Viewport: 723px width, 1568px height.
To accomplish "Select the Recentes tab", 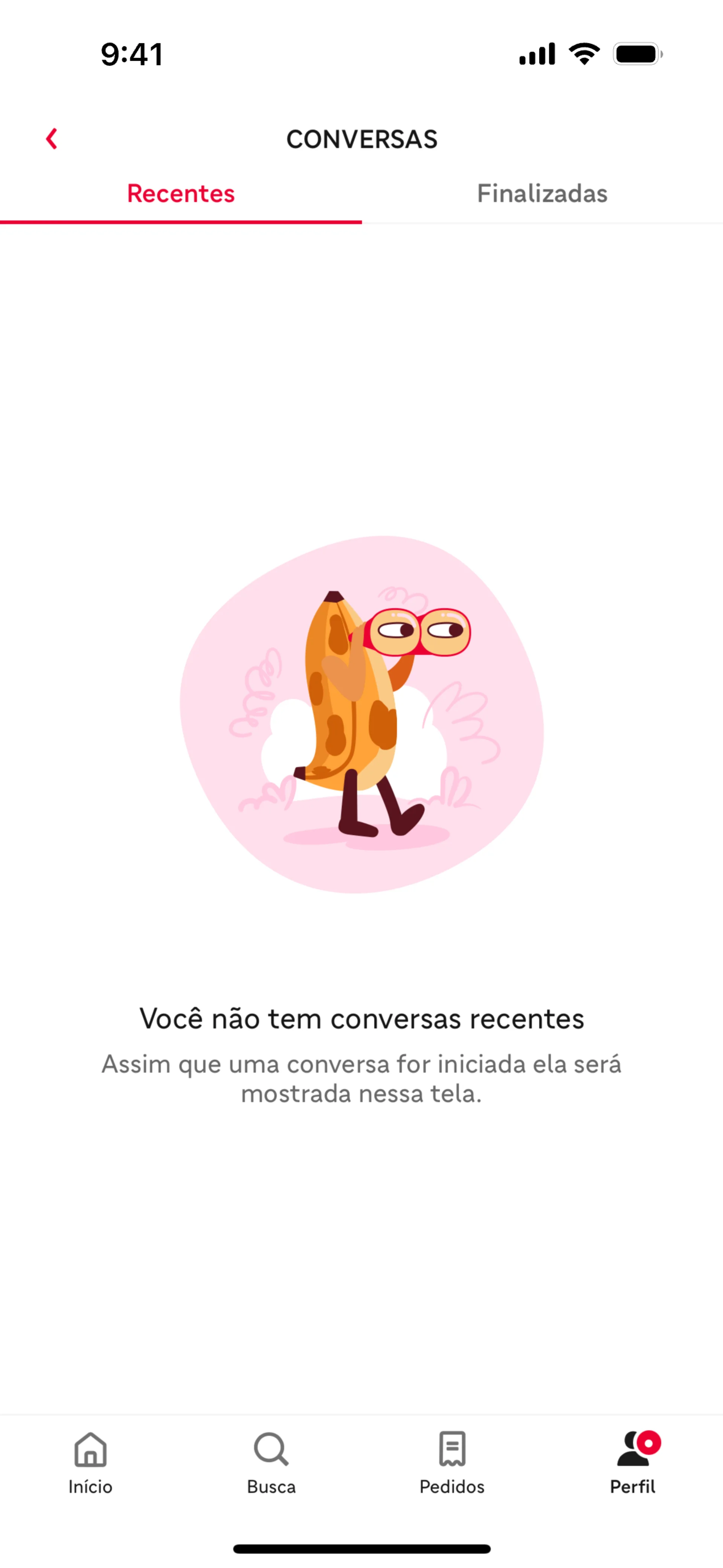I will 181,194.
